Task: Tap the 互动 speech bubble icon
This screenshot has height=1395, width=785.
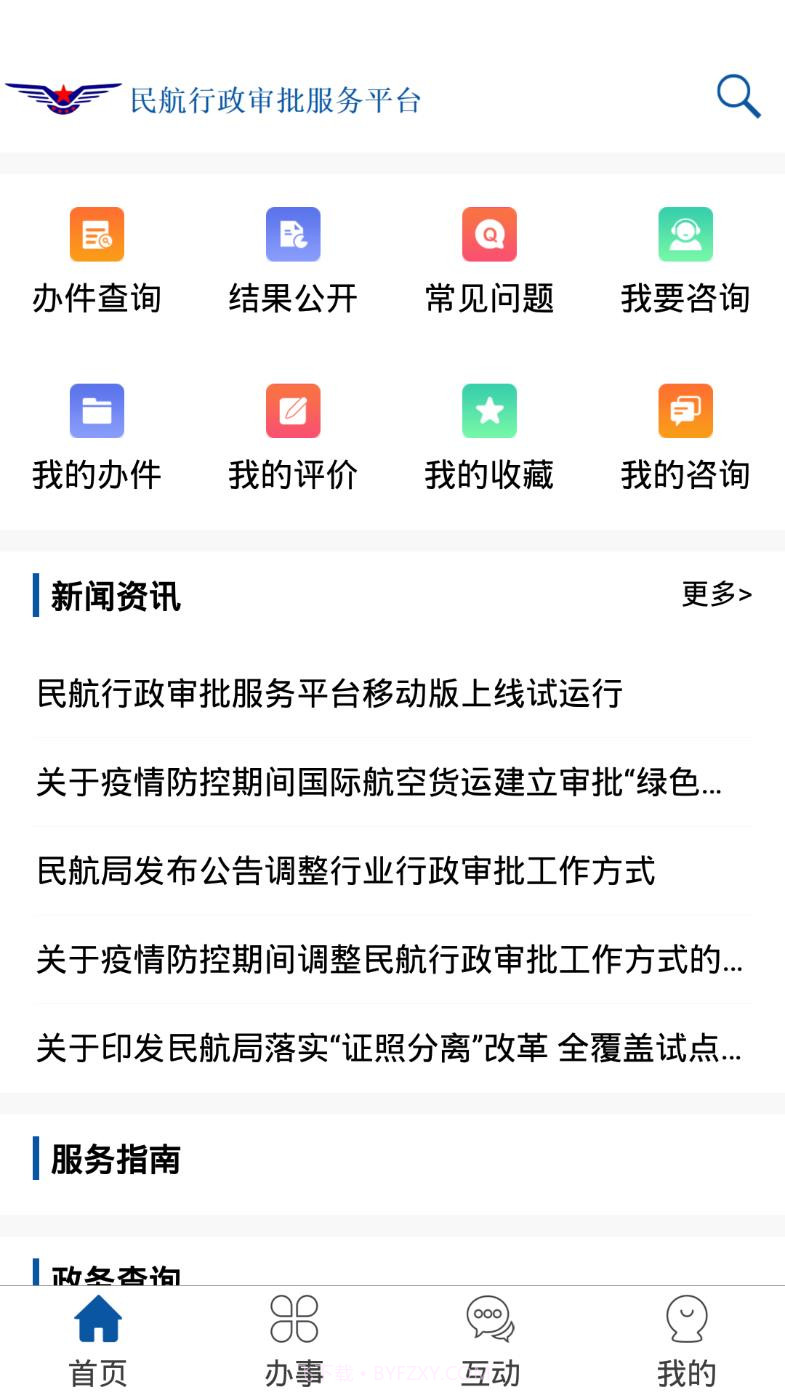Action: pos(490,1320)
